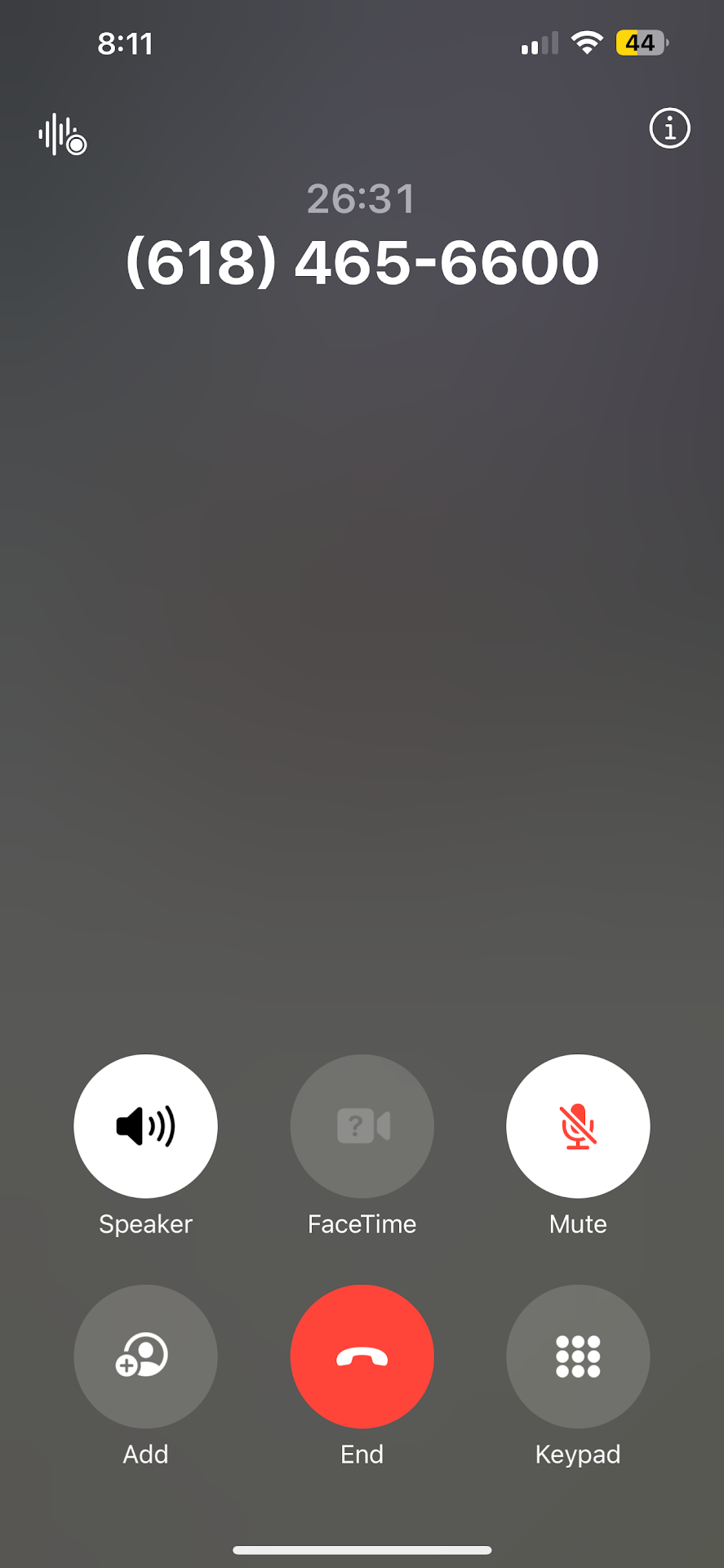Turn off the speaker
The image size is (724, 1568).
point(145,1126)
